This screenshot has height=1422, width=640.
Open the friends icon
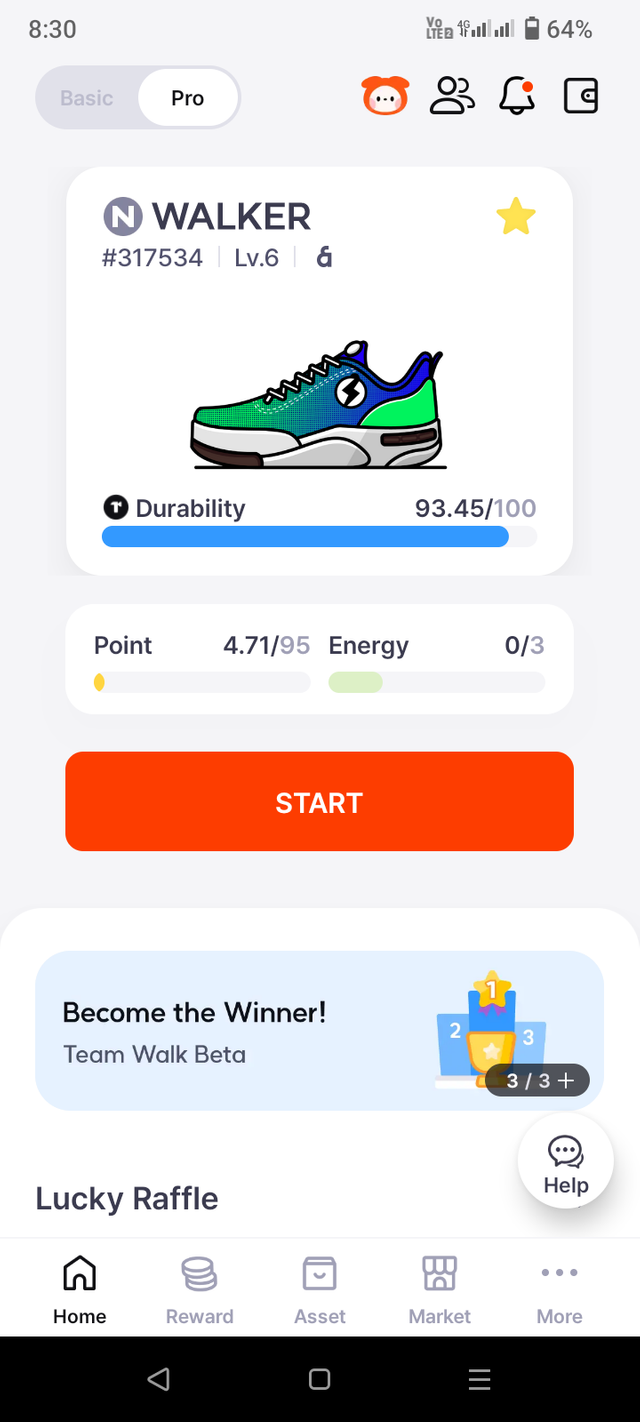tap(452, 96)
